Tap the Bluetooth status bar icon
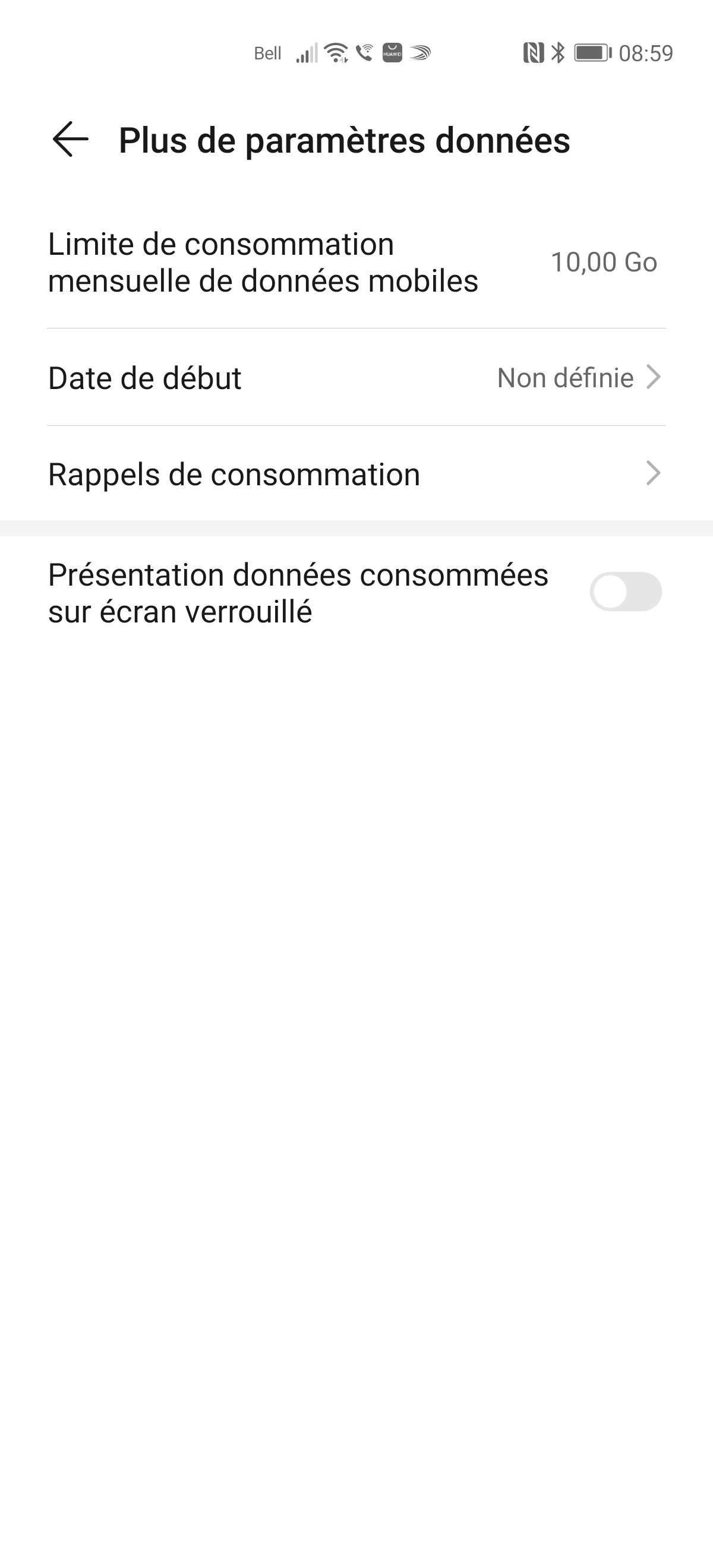This screenshot has height=1568, width=713. (x=557, y=53)
